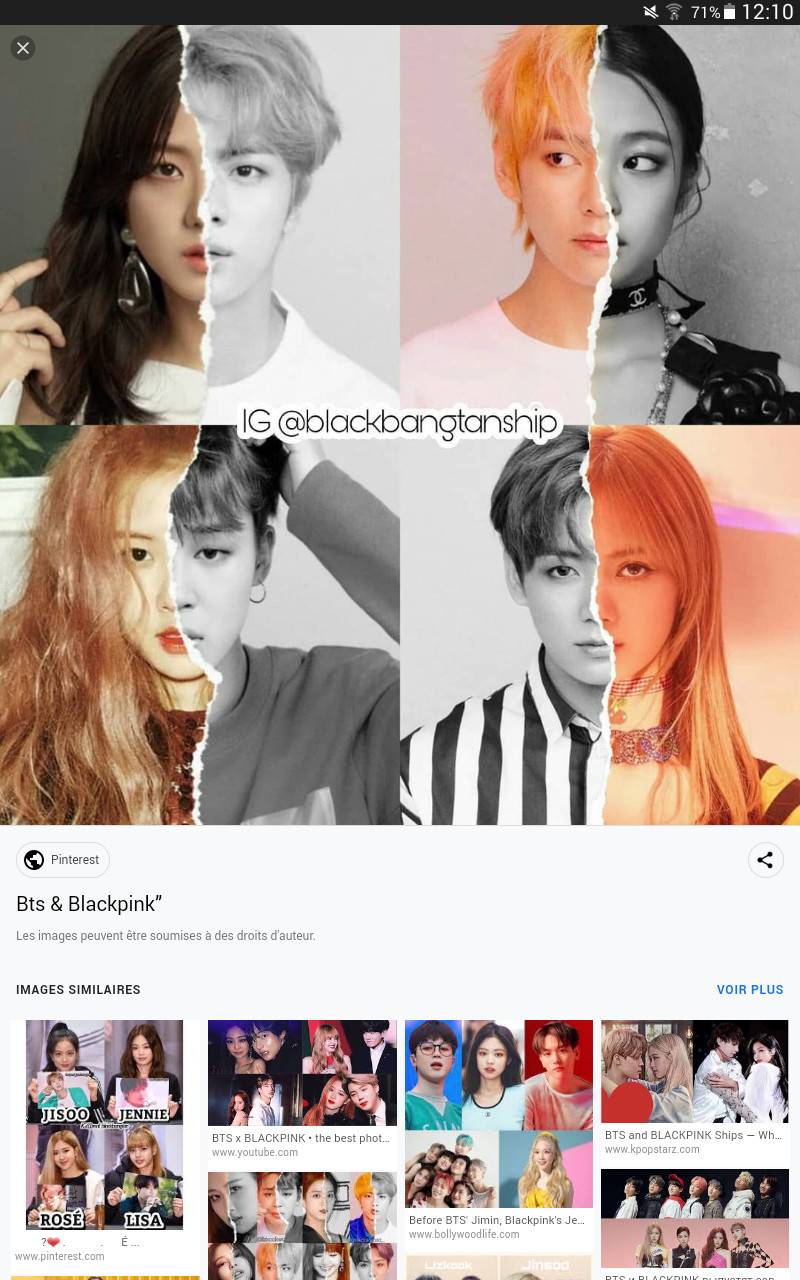
Task: View the main Bts & Blackpink image
Action: tap(400, 425)
